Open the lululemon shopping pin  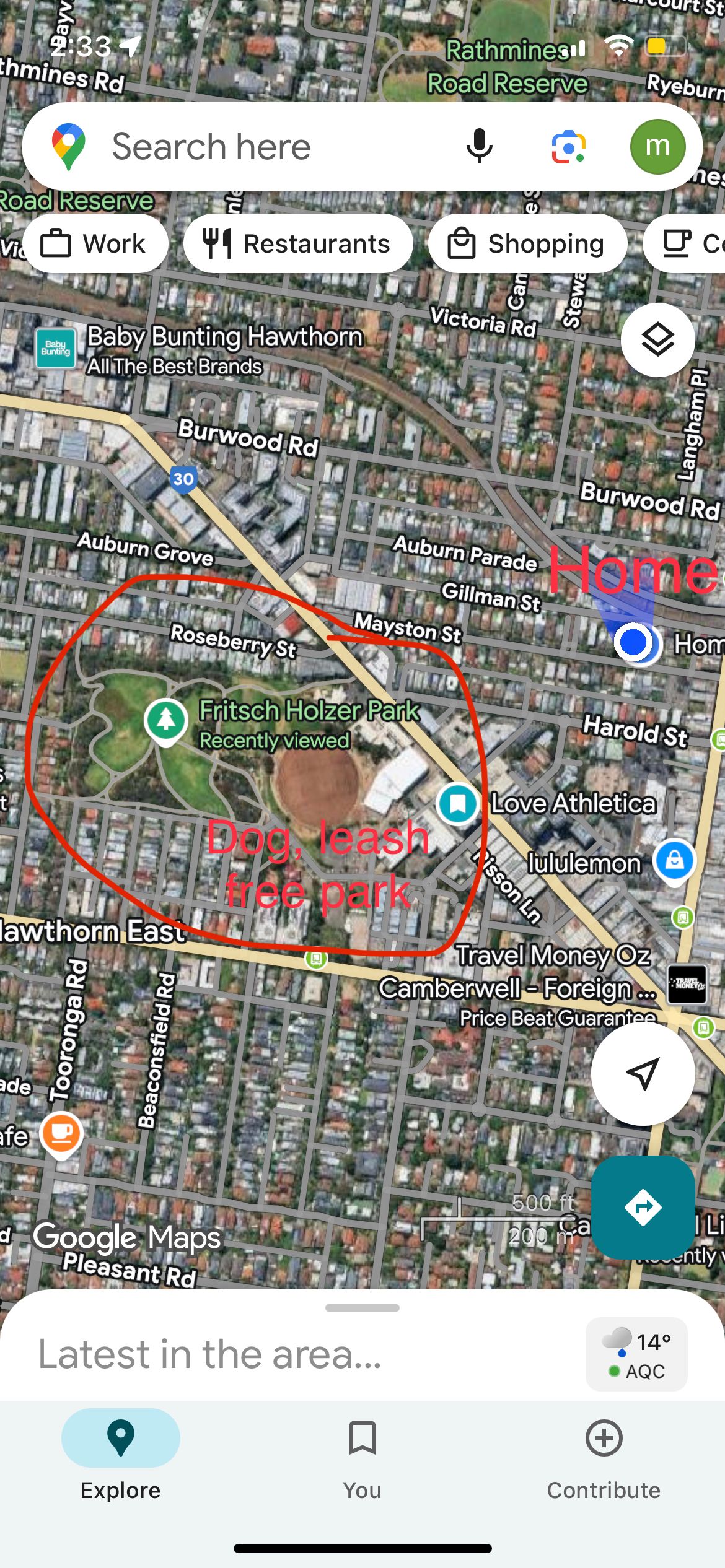[675, 861]
